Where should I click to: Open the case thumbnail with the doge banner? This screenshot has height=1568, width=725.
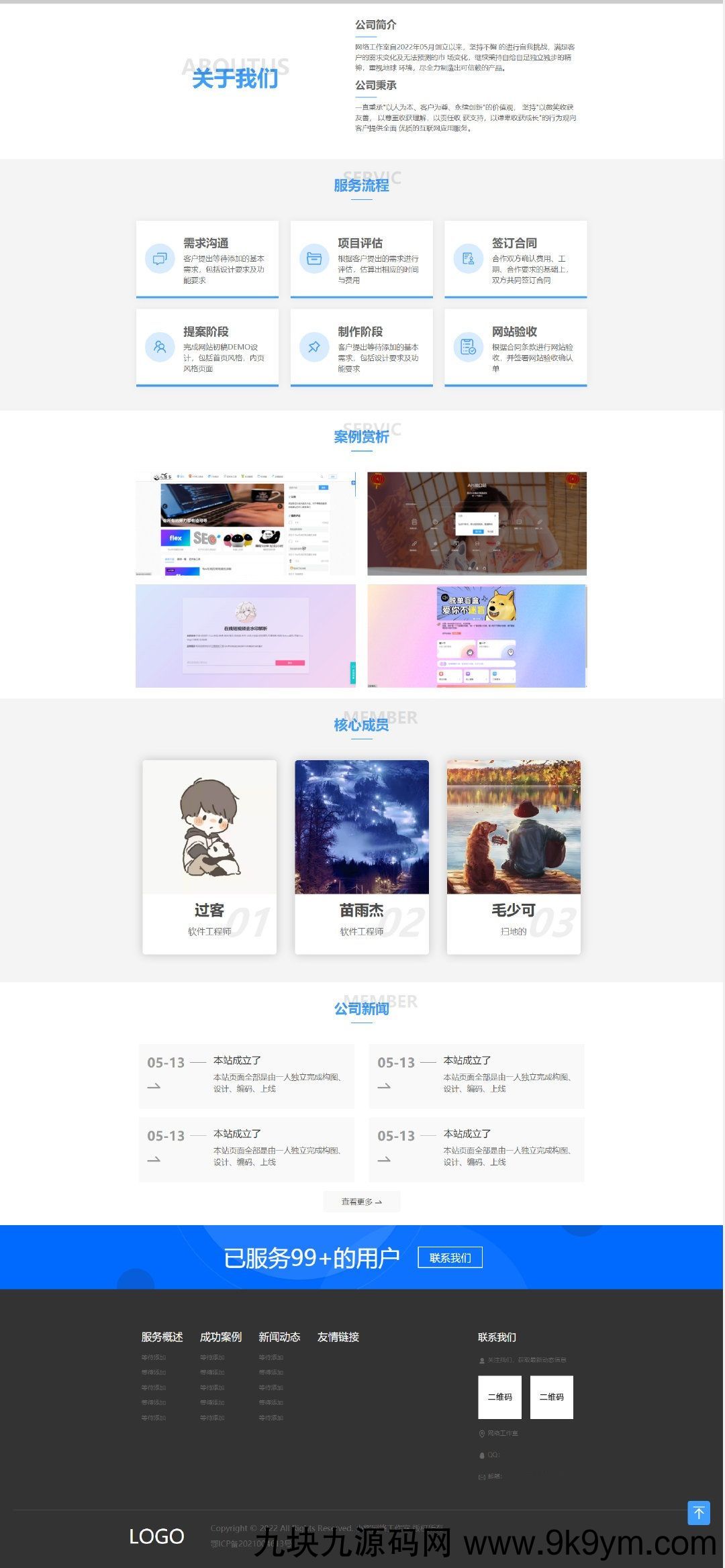click(477, 635)
